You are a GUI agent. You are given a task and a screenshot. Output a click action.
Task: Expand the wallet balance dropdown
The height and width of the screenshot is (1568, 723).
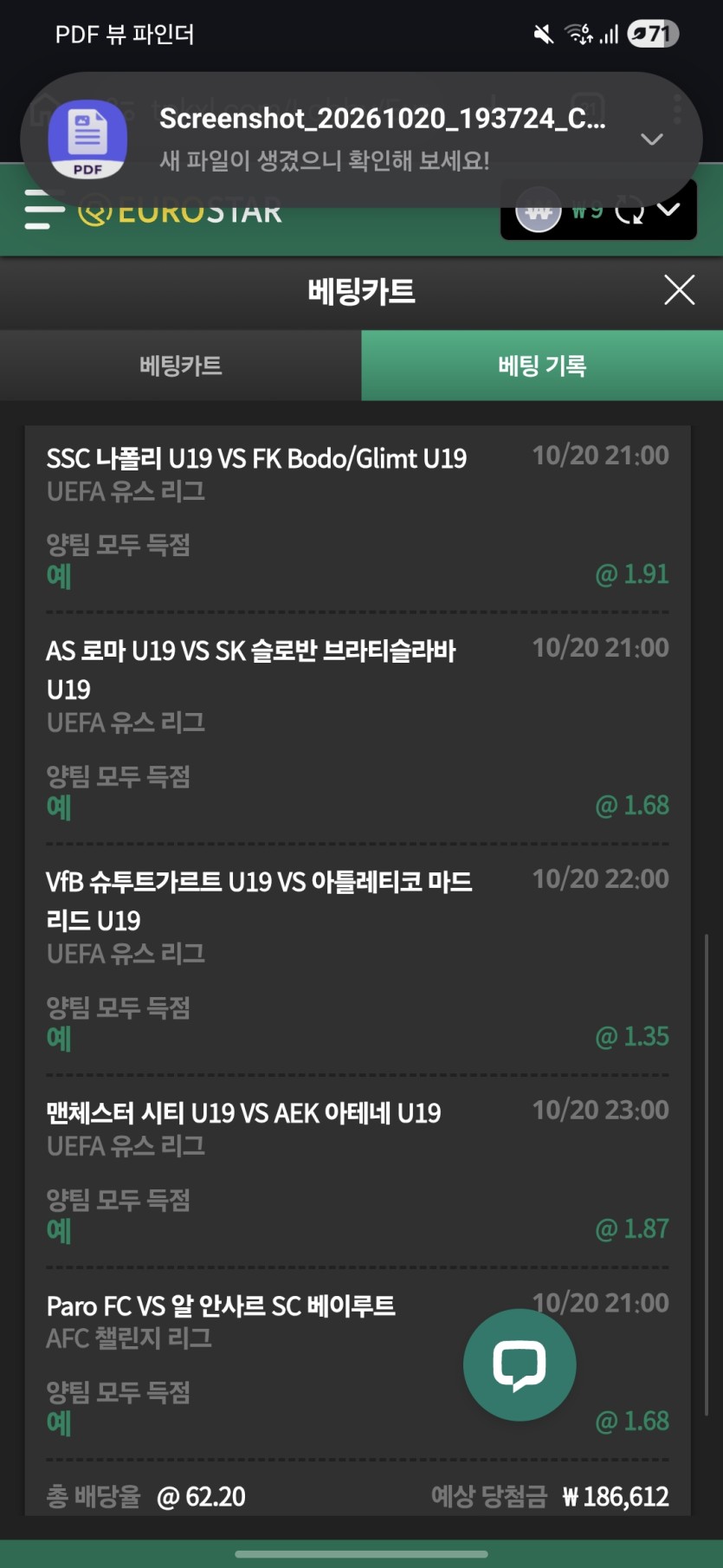(668, 209)
